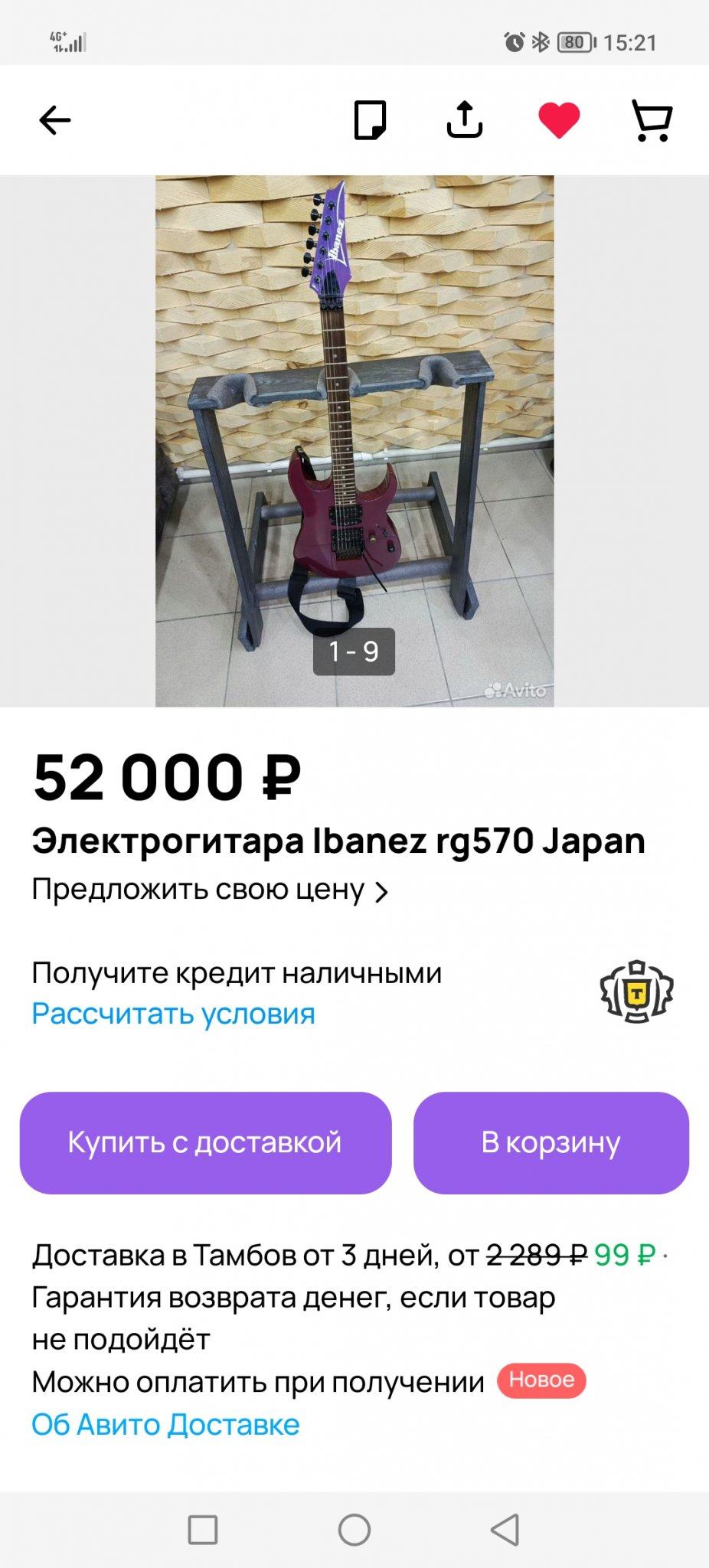Tap 'Предложить свою цену' to offer price

click(x=210, y=890)
